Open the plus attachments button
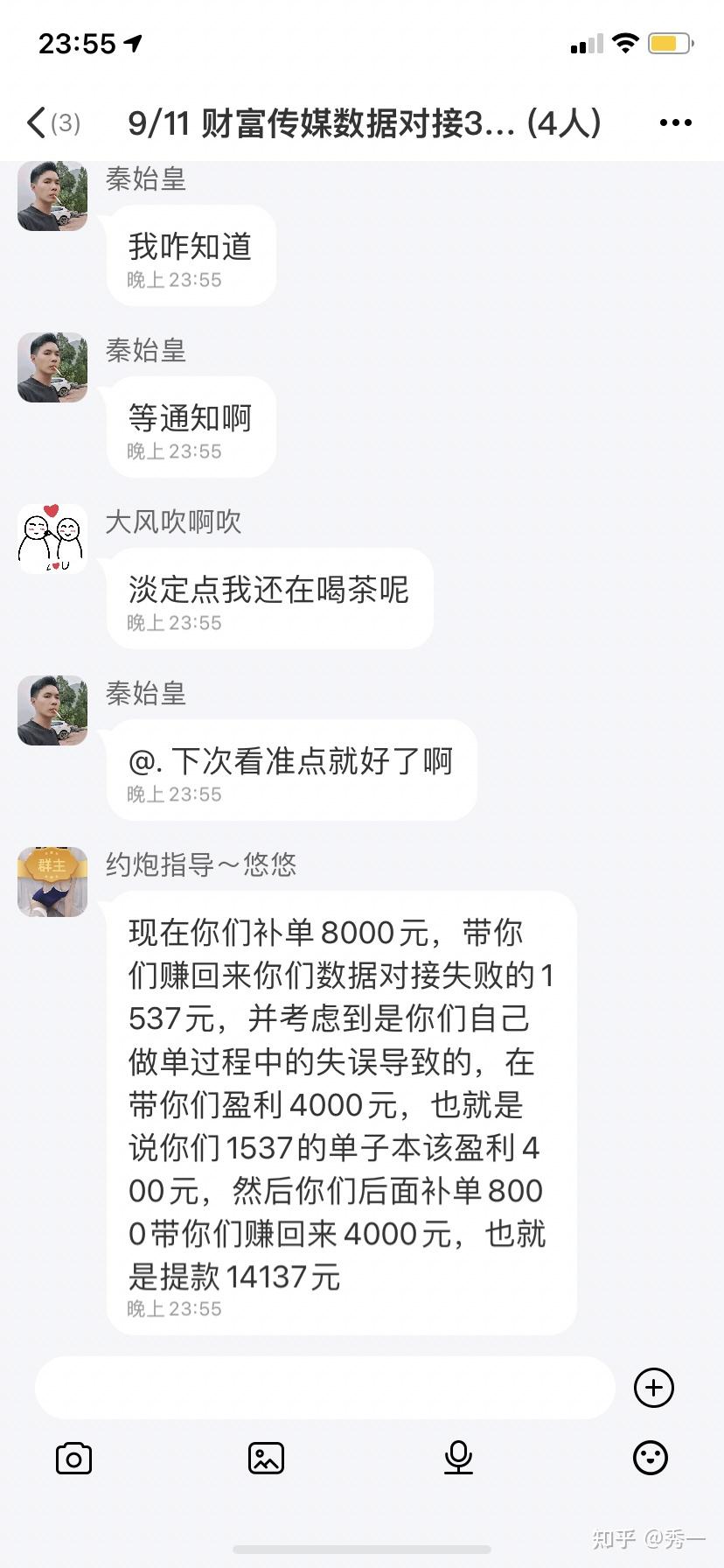The height and width of the screenshot is (1568, 724). pos(653,1388)
